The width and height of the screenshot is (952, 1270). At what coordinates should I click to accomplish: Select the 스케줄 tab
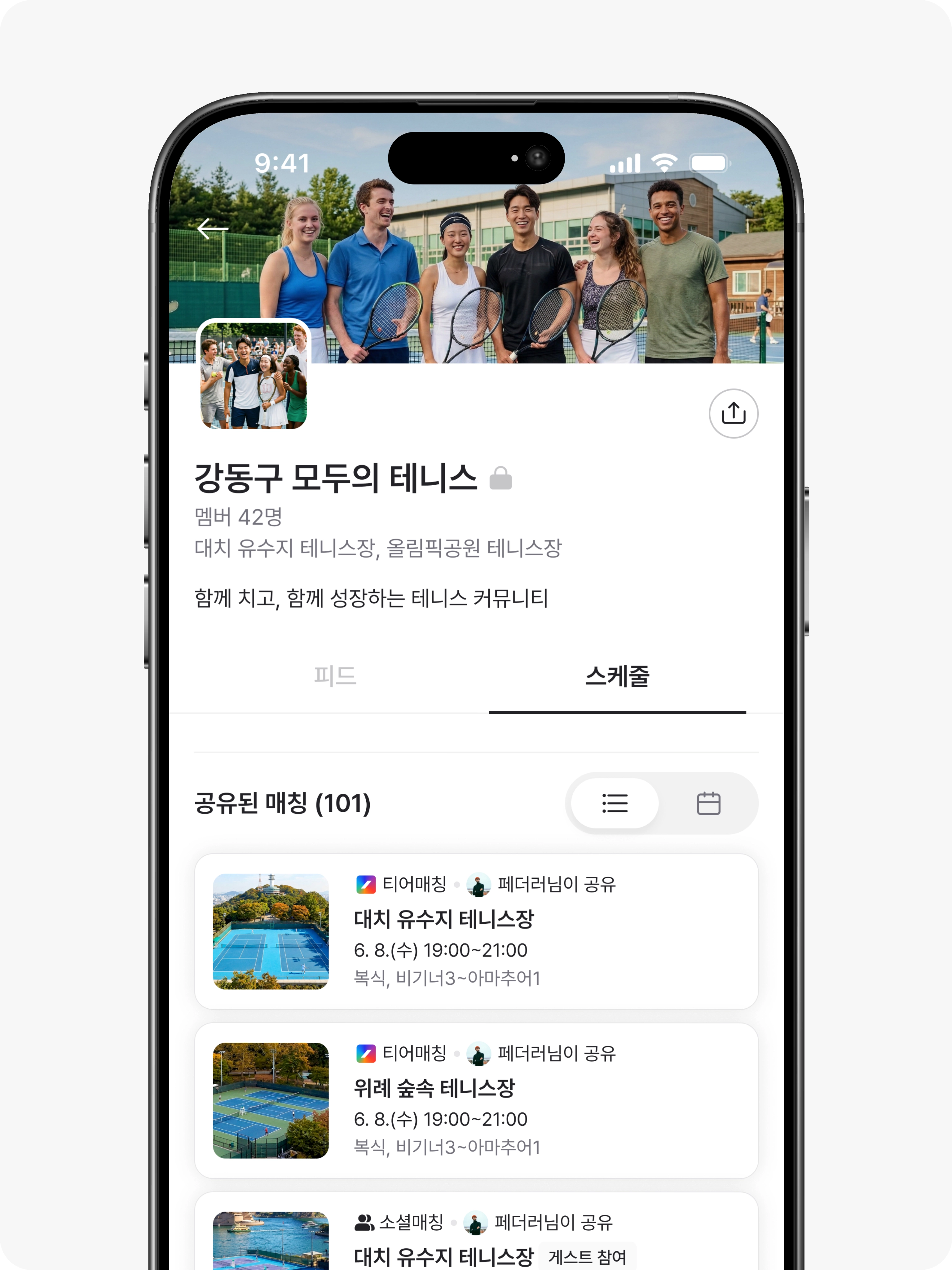(x=617, y=676)
